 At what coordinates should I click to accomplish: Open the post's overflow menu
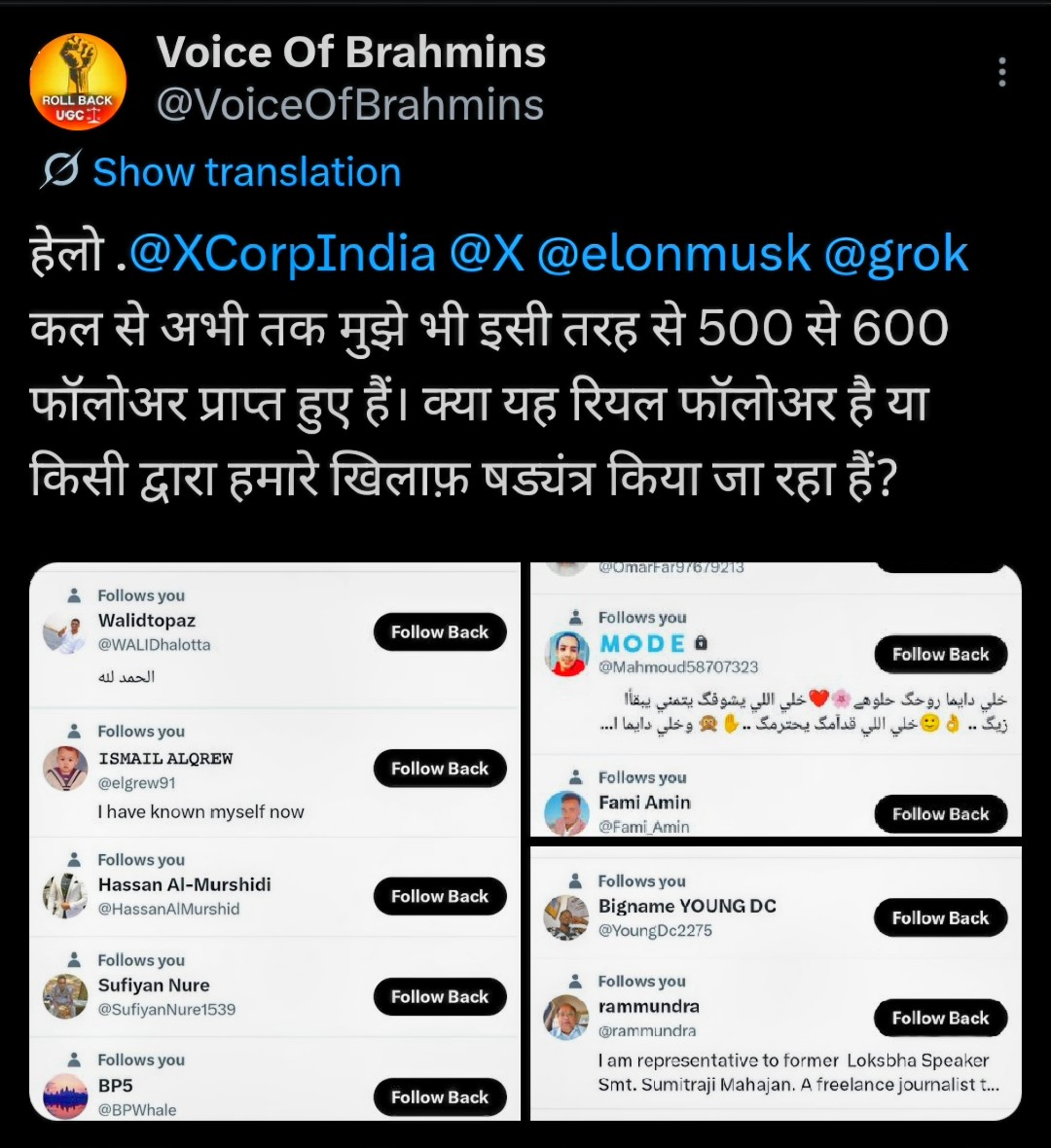pyautogui.click(x=1001, y=72)
